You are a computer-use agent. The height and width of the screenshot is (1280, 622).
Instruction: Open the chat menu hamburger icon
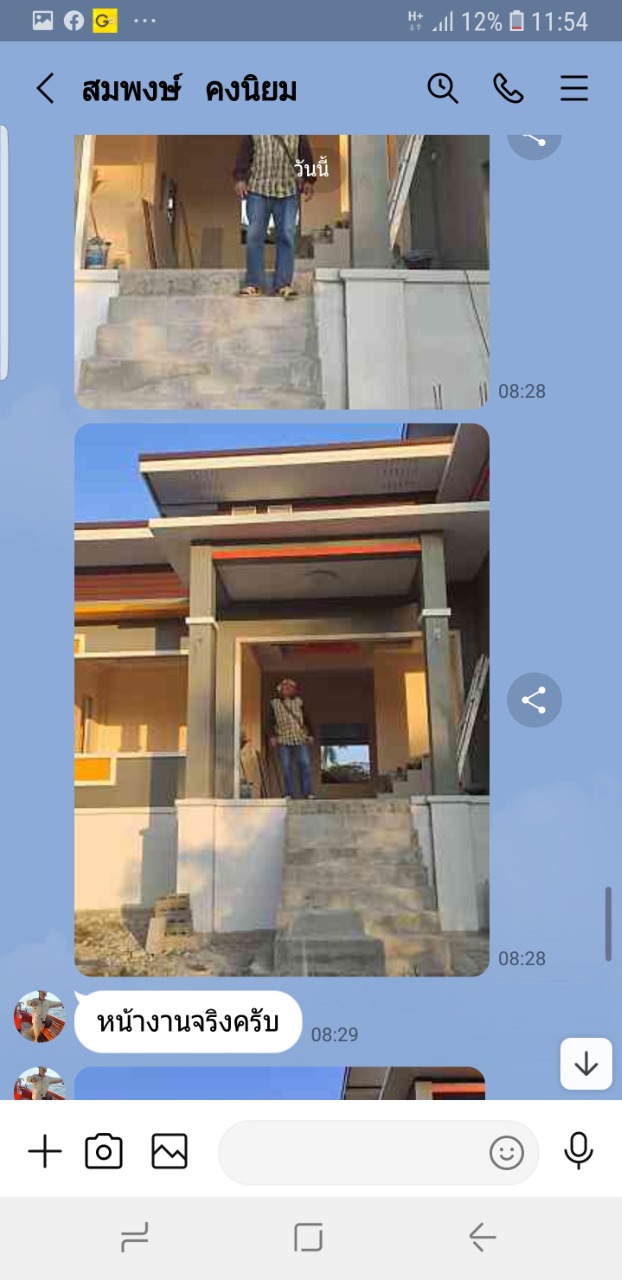[x=574, y=88]
